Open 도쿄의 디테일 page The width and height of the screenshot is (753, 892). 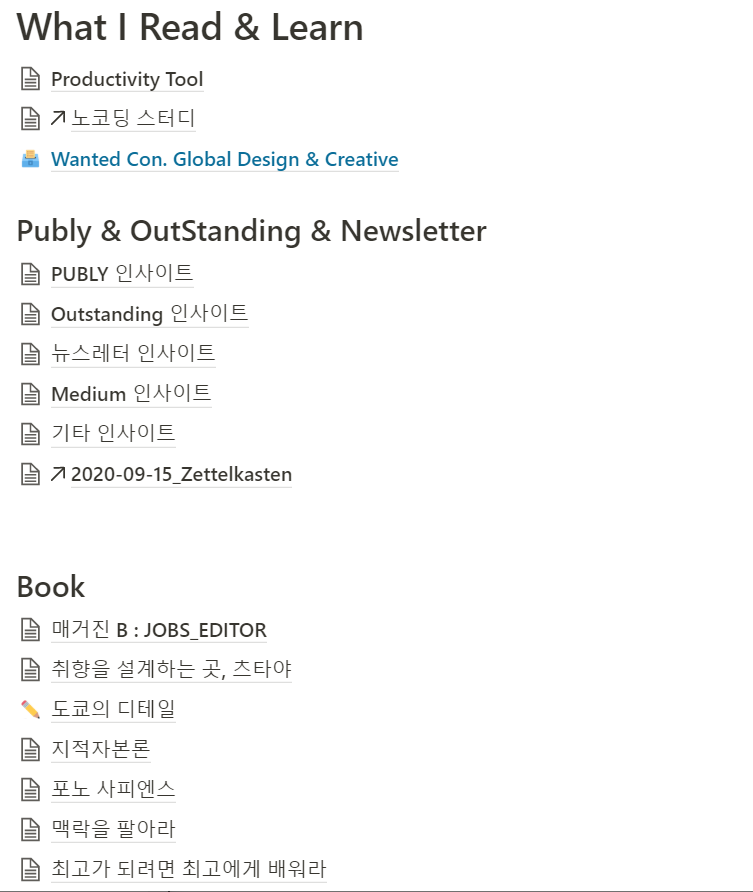click(x=113, y=709)
